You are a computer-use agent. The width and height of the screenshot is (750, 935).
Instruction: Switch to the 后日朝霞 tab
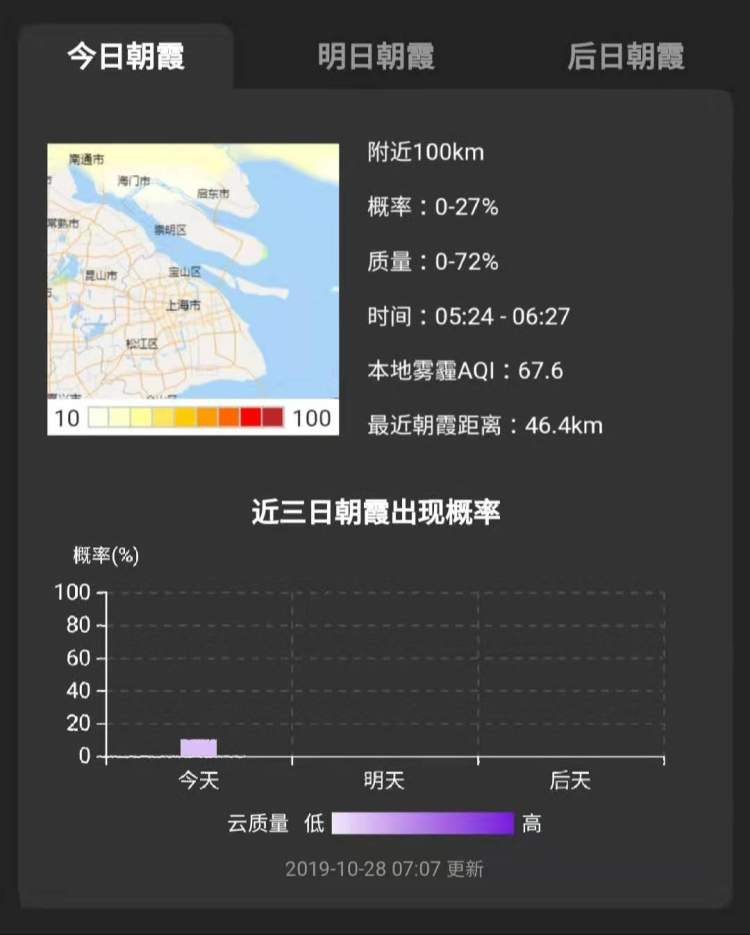[x=625, y=56]
